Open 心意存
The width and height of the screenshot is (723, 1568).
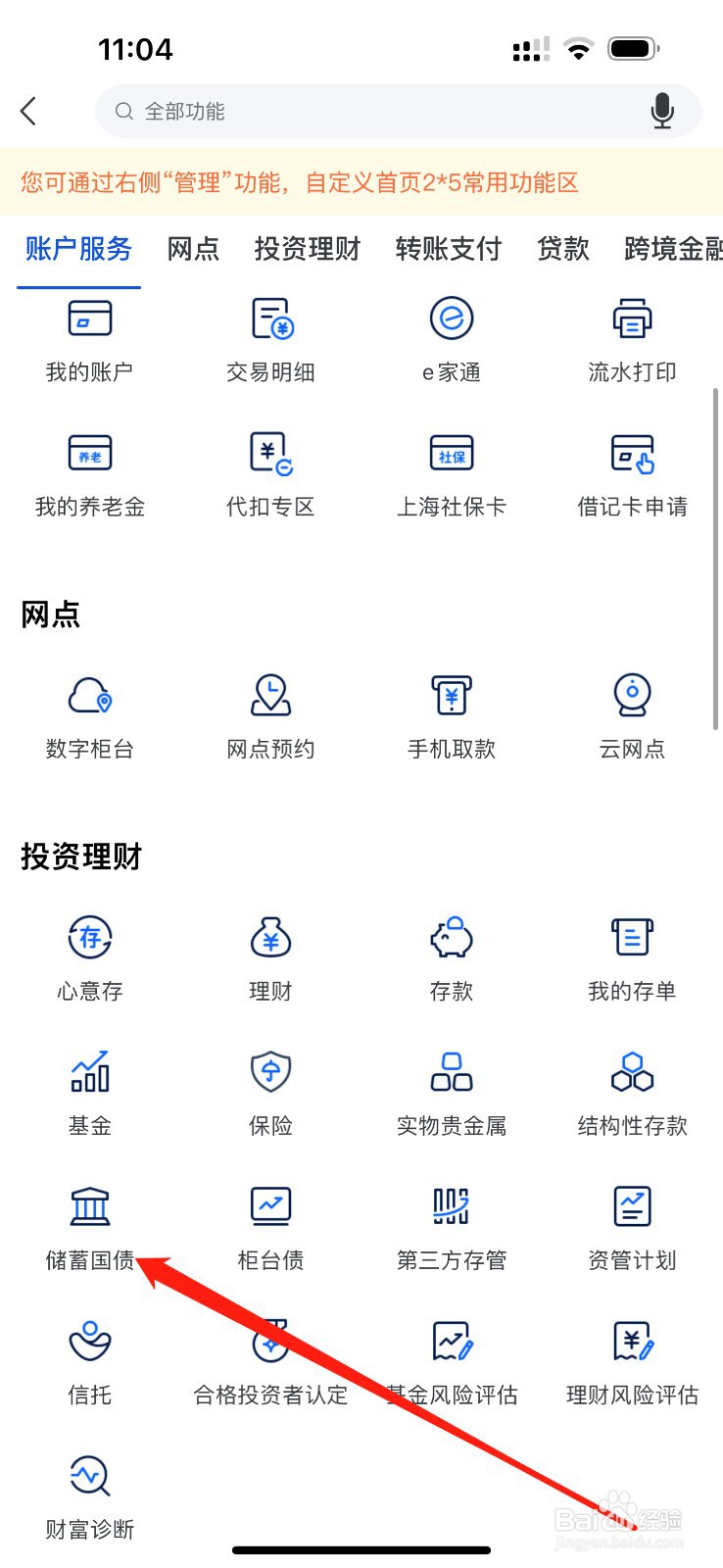point(89,959)
